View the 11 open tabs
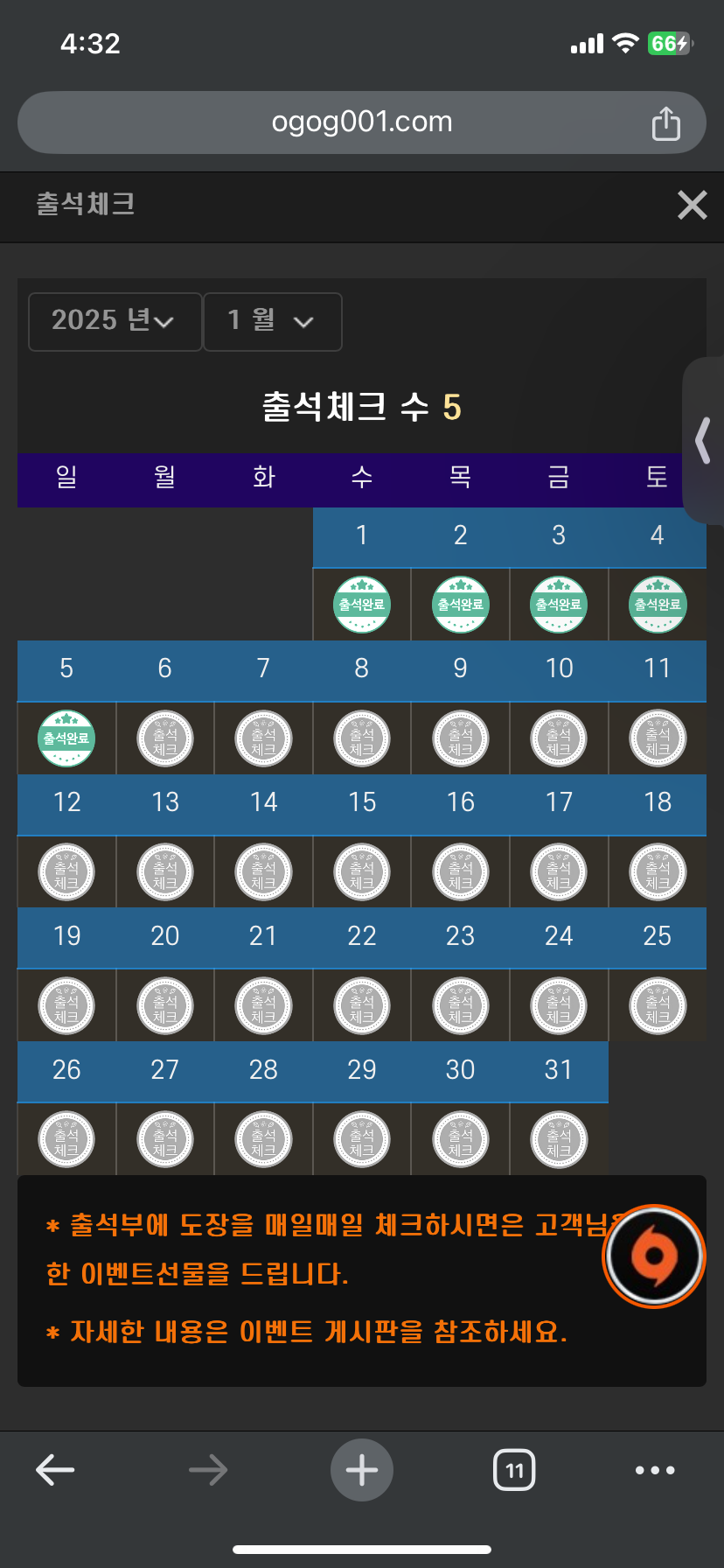Screen dimensions: 724x1568 pyautogui.click(x=515, y=1470)
